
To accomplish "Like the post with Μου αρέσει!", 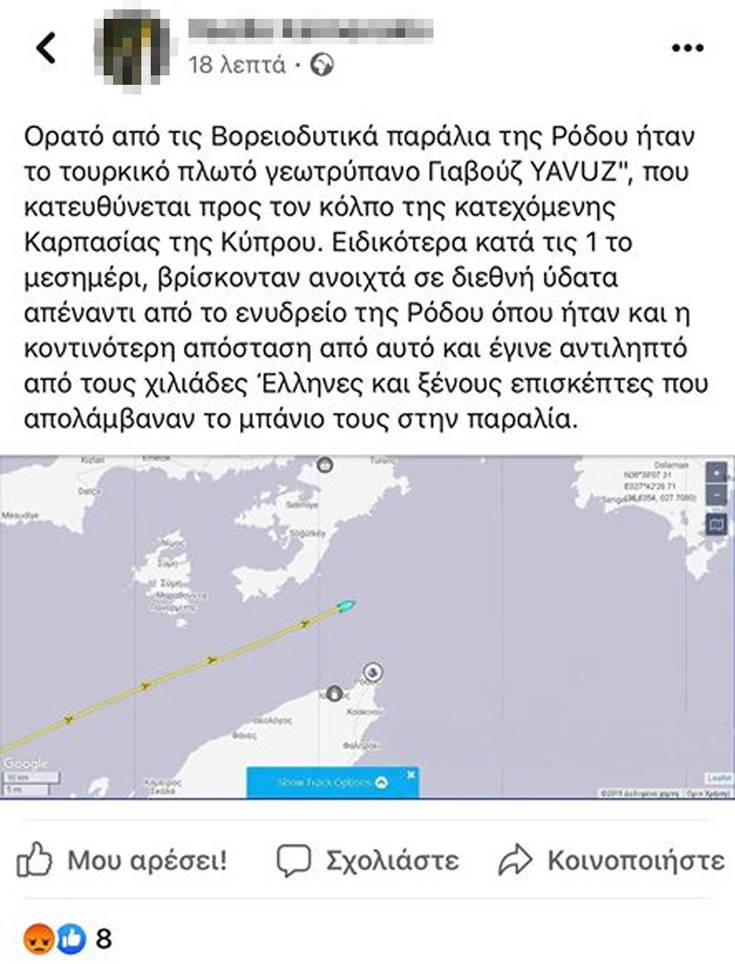I will point(122,860).
